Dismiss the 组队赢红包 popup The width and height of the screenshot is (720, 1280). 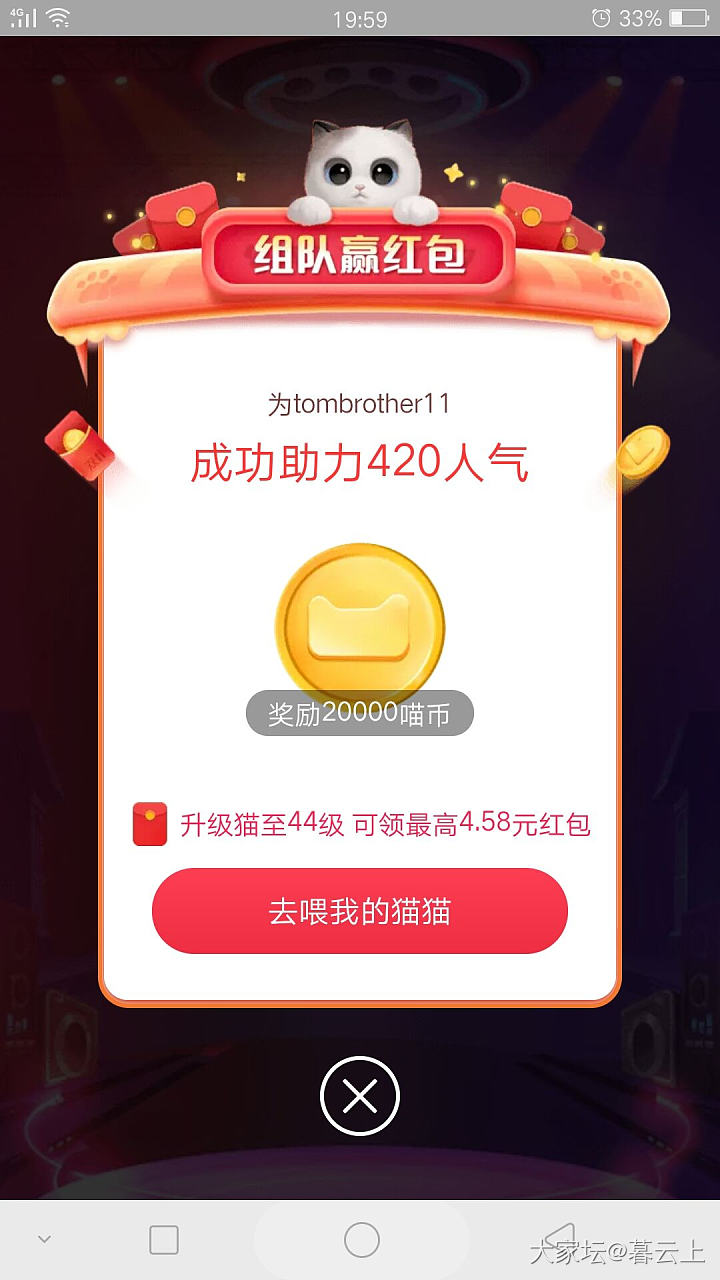point(360,1097)
